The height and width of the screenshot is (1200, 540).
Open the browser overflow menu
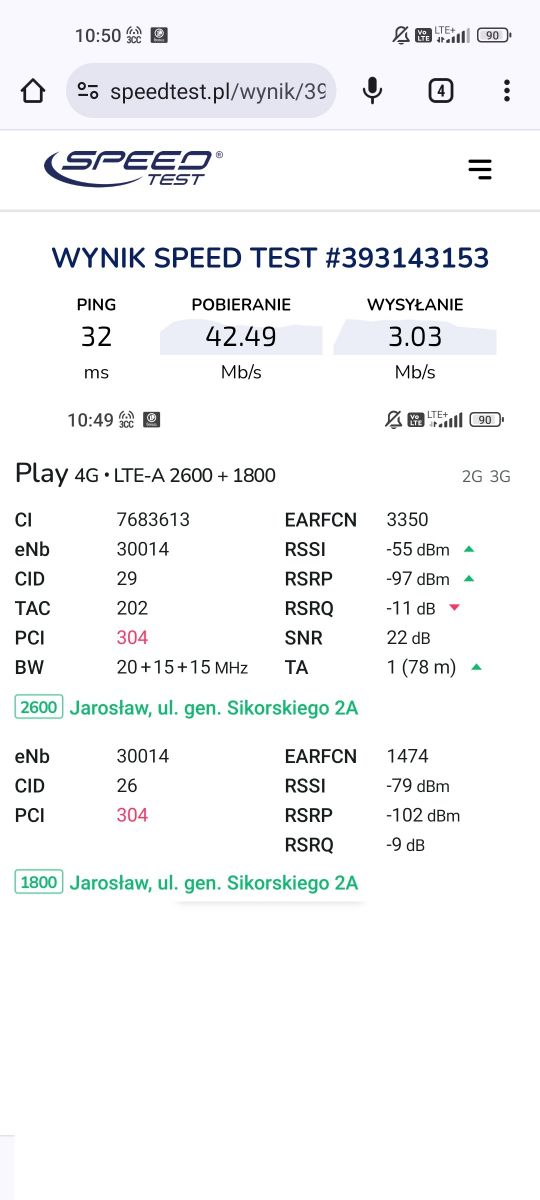pyautogui.click(x=507, y=91)
